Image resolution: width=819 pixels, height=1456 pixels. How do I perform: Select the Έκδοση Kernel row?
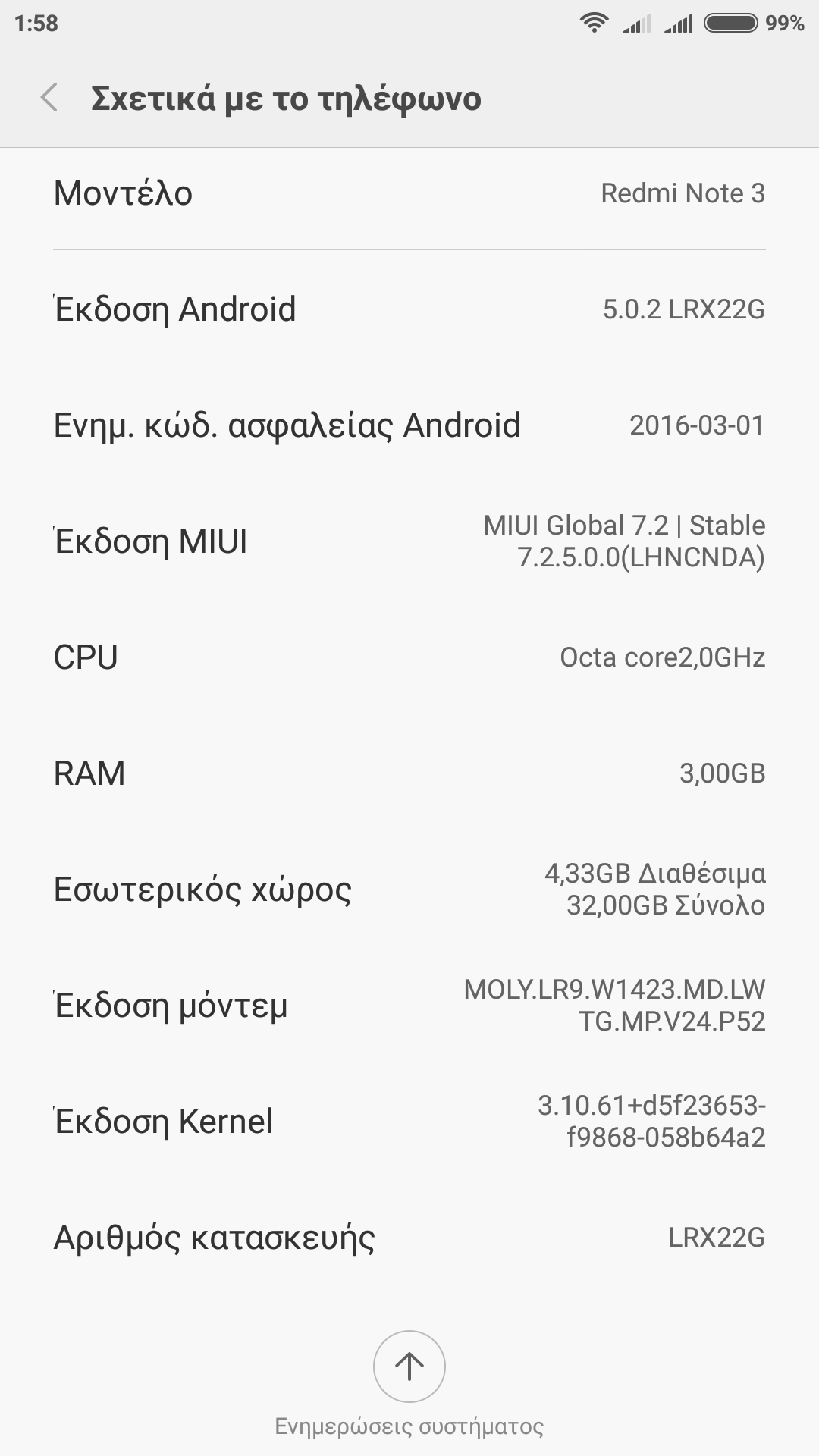(409, 1121)
